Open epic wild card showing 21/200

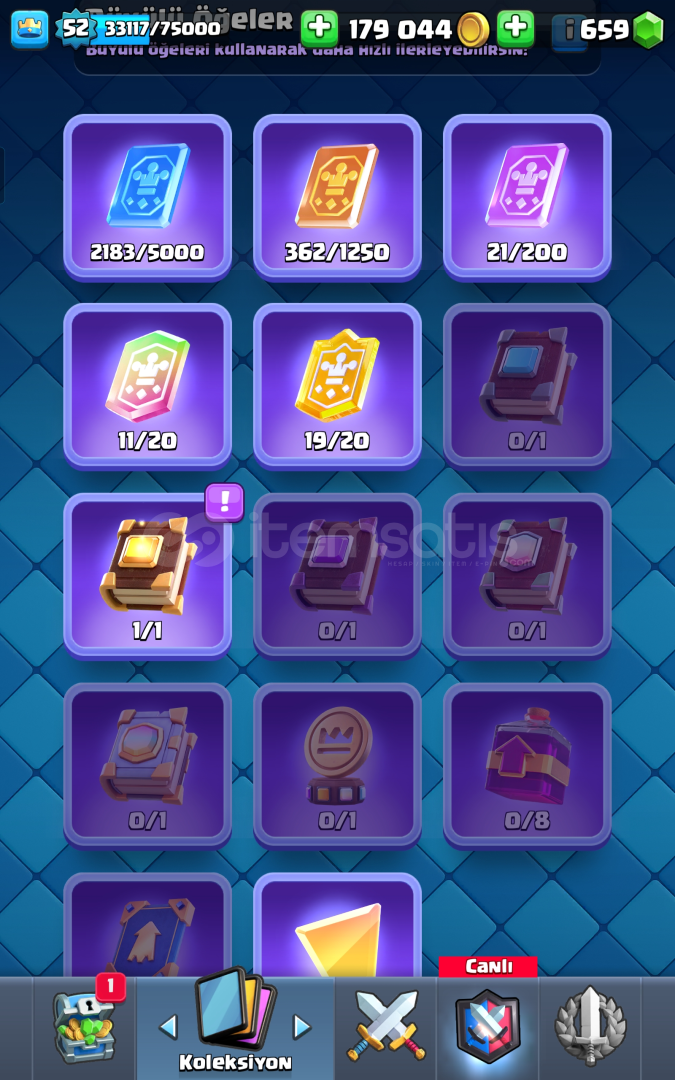pos(527,197)
